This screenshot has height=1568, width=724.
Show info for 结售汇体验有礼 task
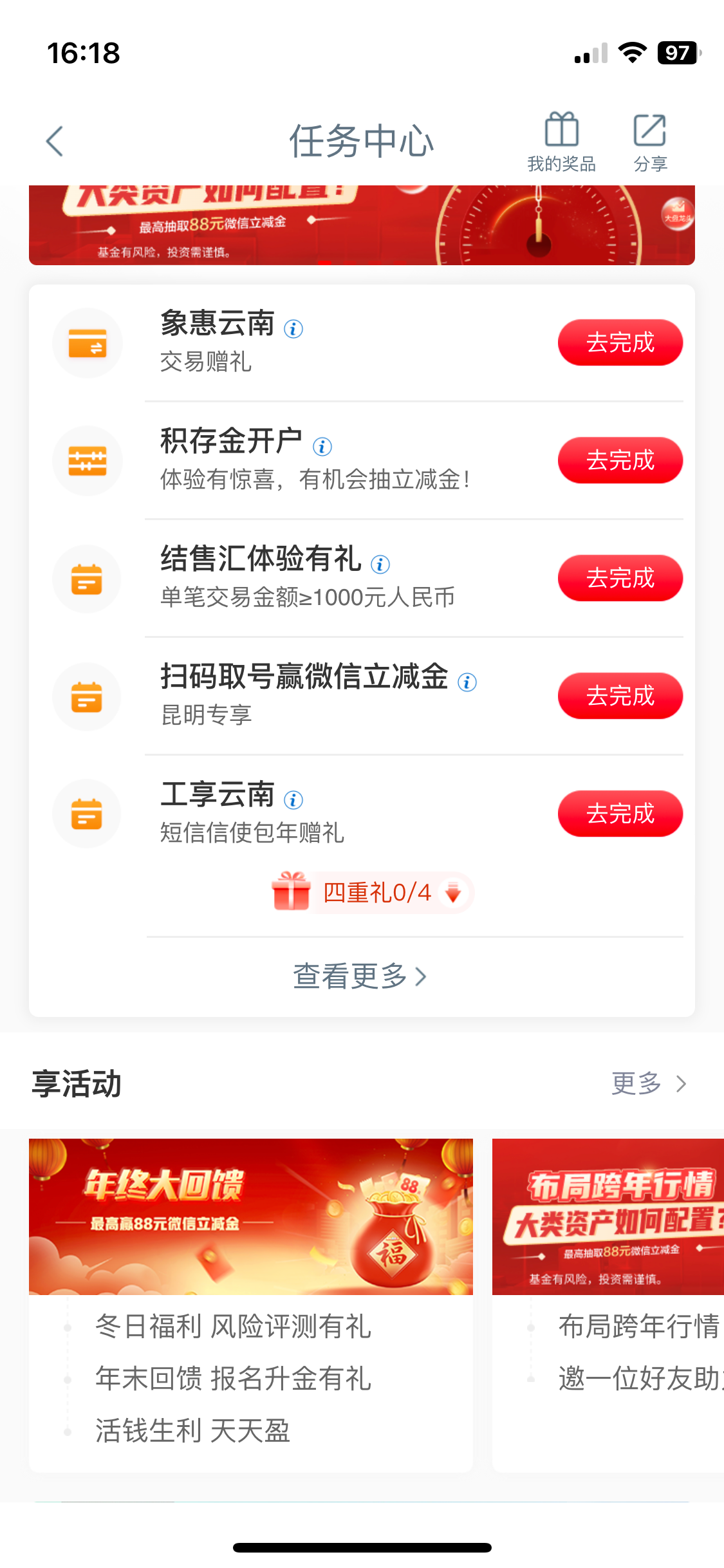tap(380, 565)
